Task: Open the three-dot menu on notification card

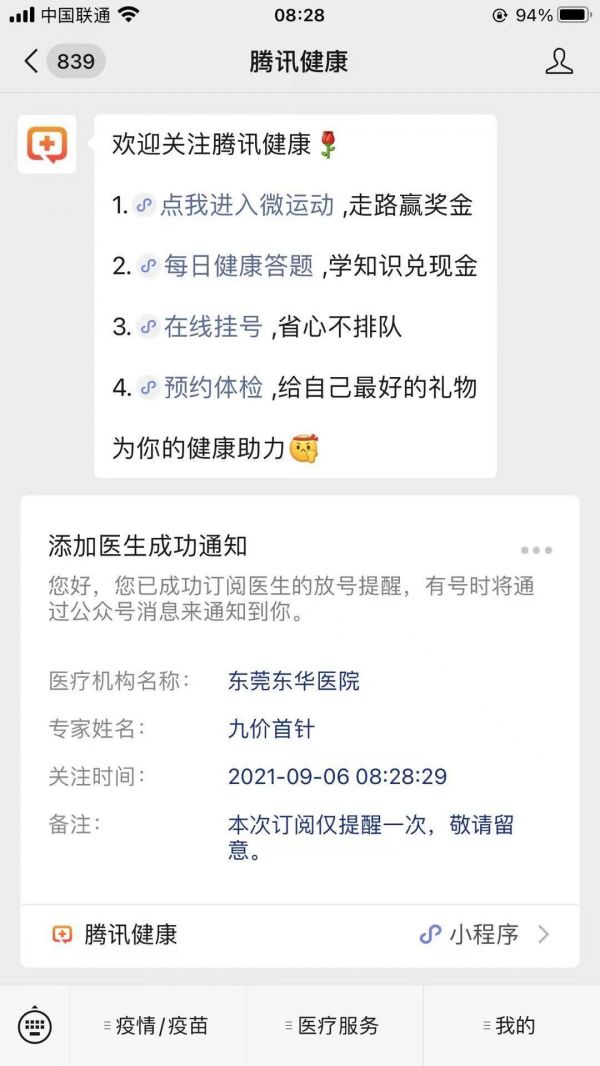Action: 537,550
